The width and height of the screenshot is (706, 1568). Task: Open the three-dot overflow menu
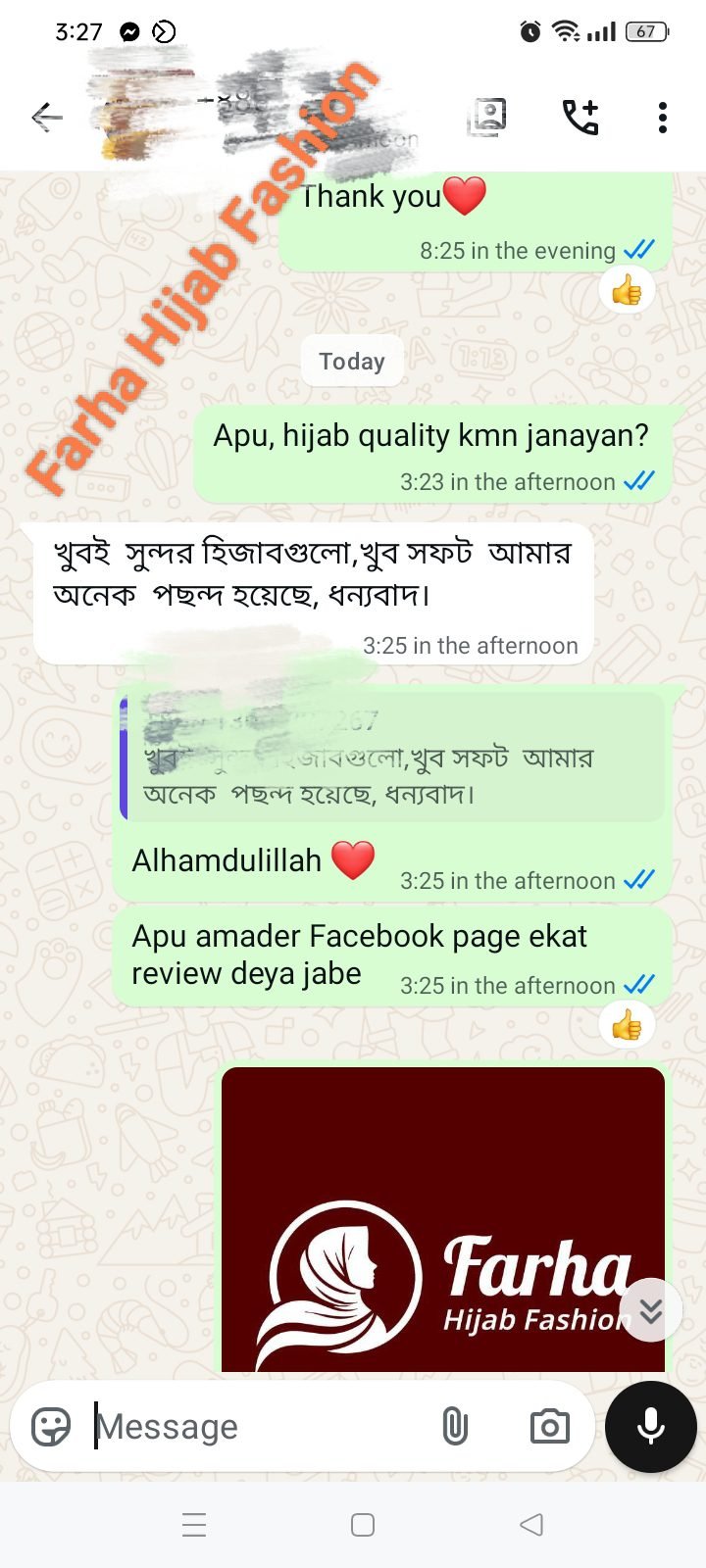[x=663, y=118]
